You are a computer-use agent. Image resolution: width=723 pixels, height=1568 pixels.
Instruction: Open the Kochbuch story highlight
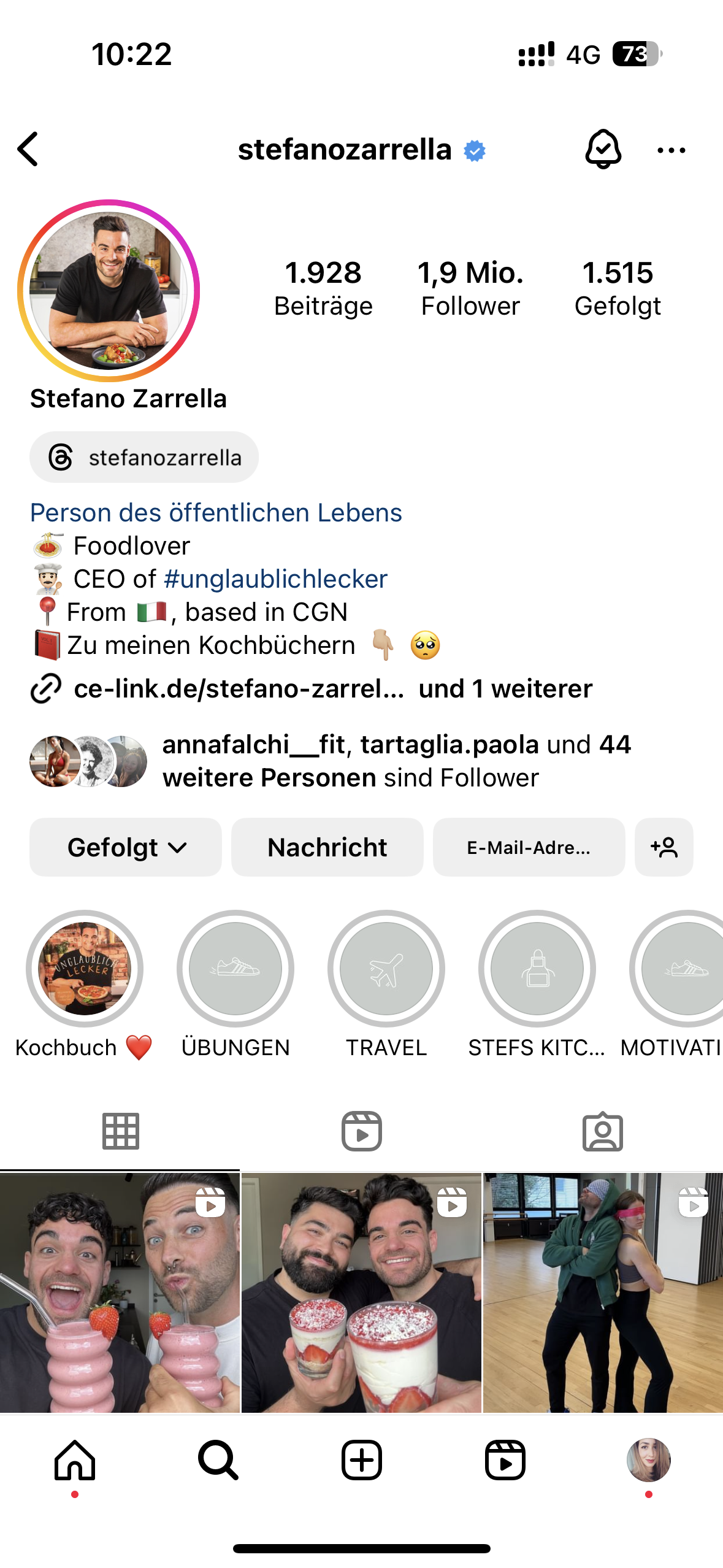coord(85,969)
